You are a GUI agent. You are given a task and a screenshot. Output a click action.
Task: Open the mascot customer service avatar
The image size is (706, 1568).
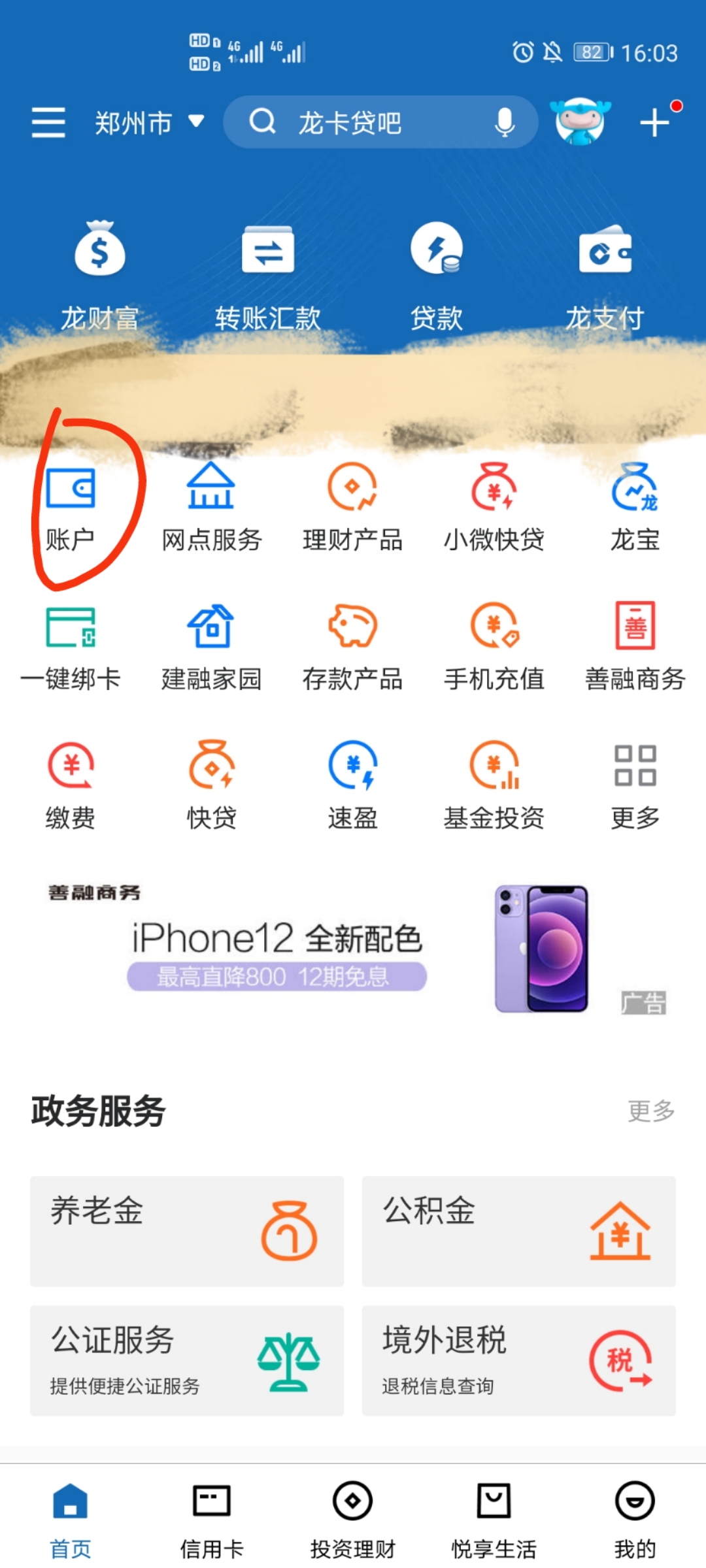click(x=580, y=122)
